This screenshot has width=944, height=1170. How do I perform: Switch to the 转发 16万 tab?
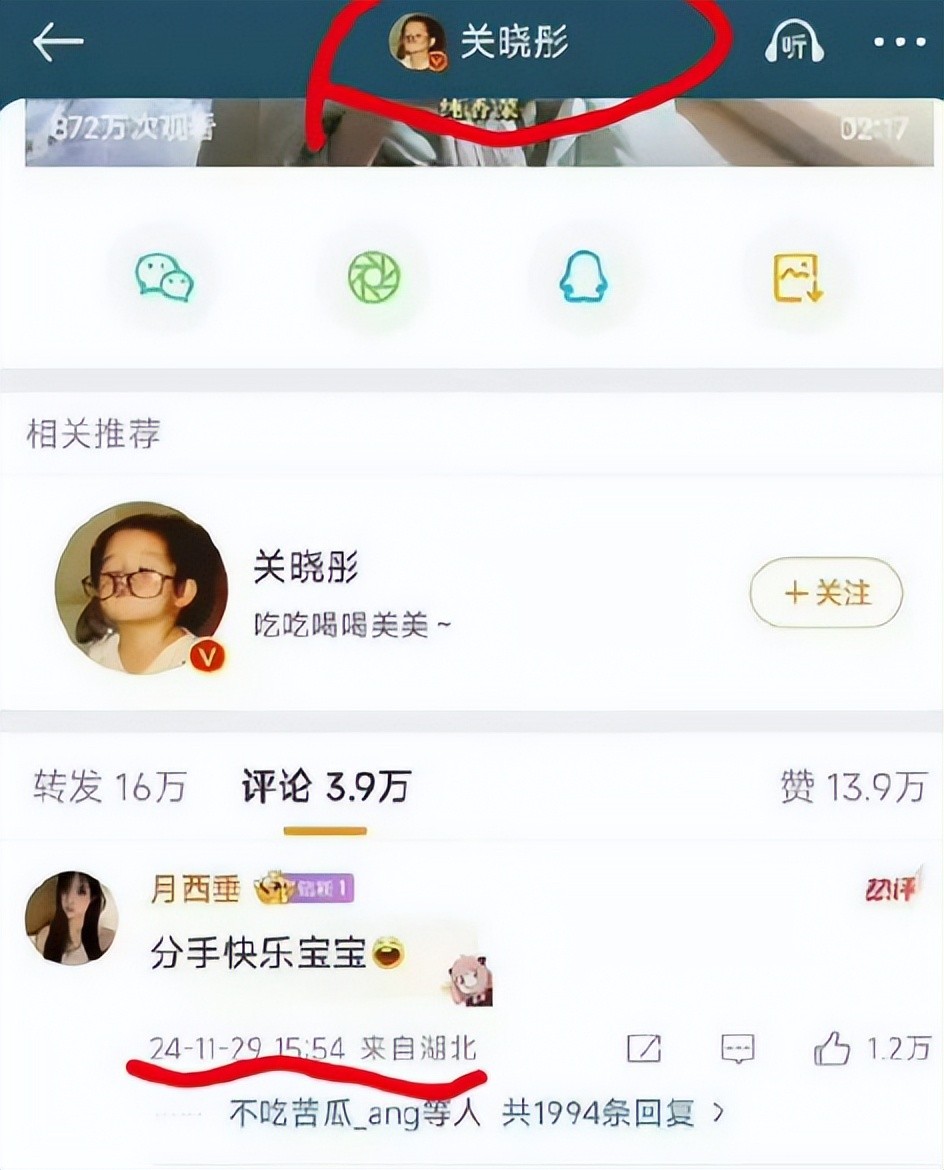(110, 787)
